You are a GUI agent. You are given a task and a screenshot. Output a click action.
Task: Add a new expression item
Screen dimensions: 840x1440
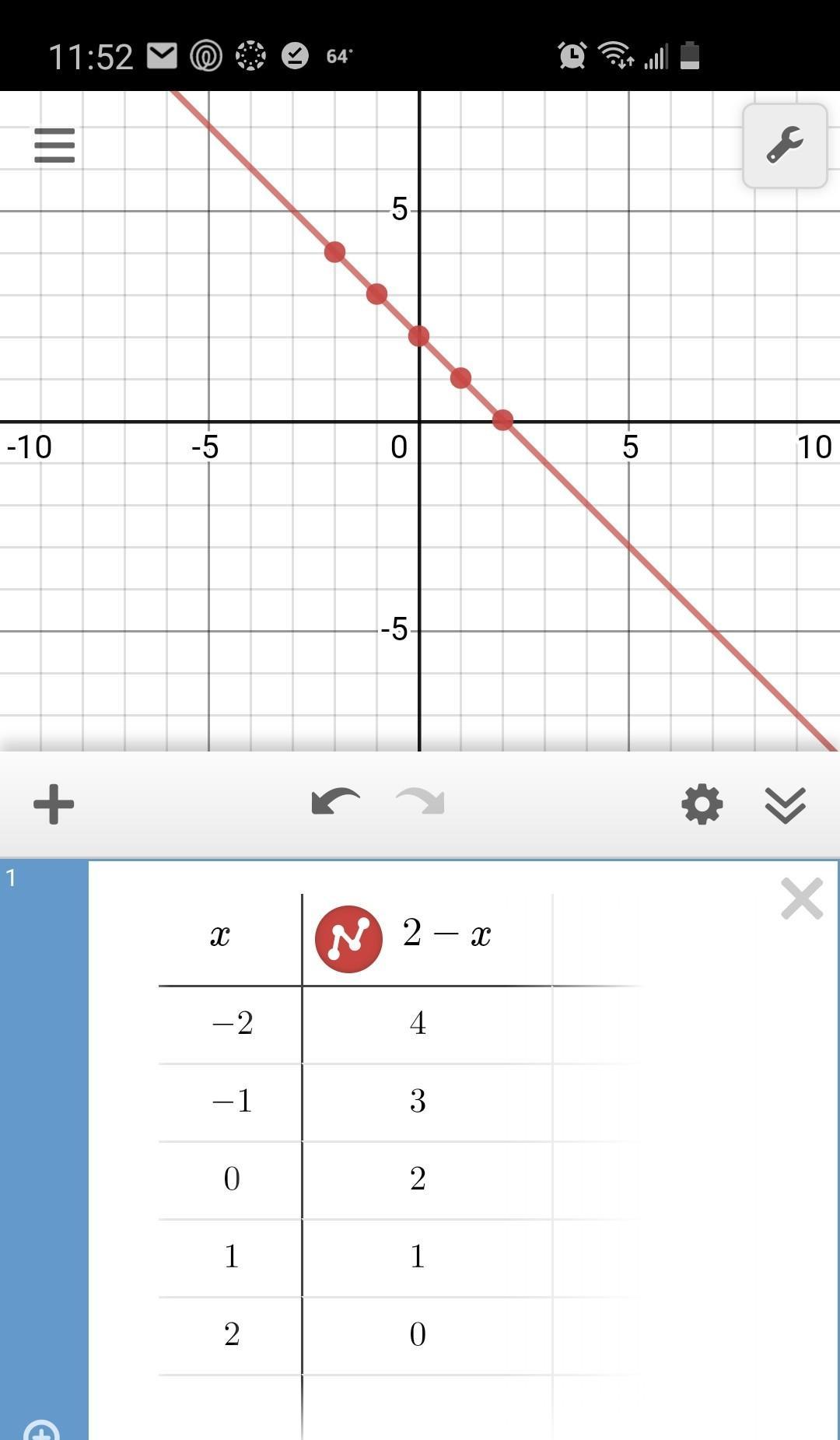coord(54,804)
